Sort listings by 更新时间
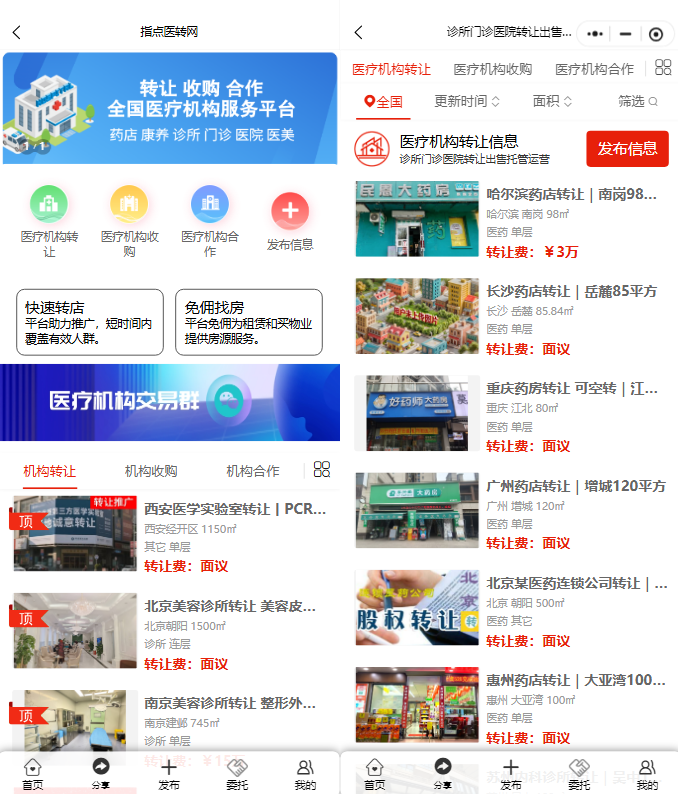This screenshot has height=794, width=678. point(467,101)
